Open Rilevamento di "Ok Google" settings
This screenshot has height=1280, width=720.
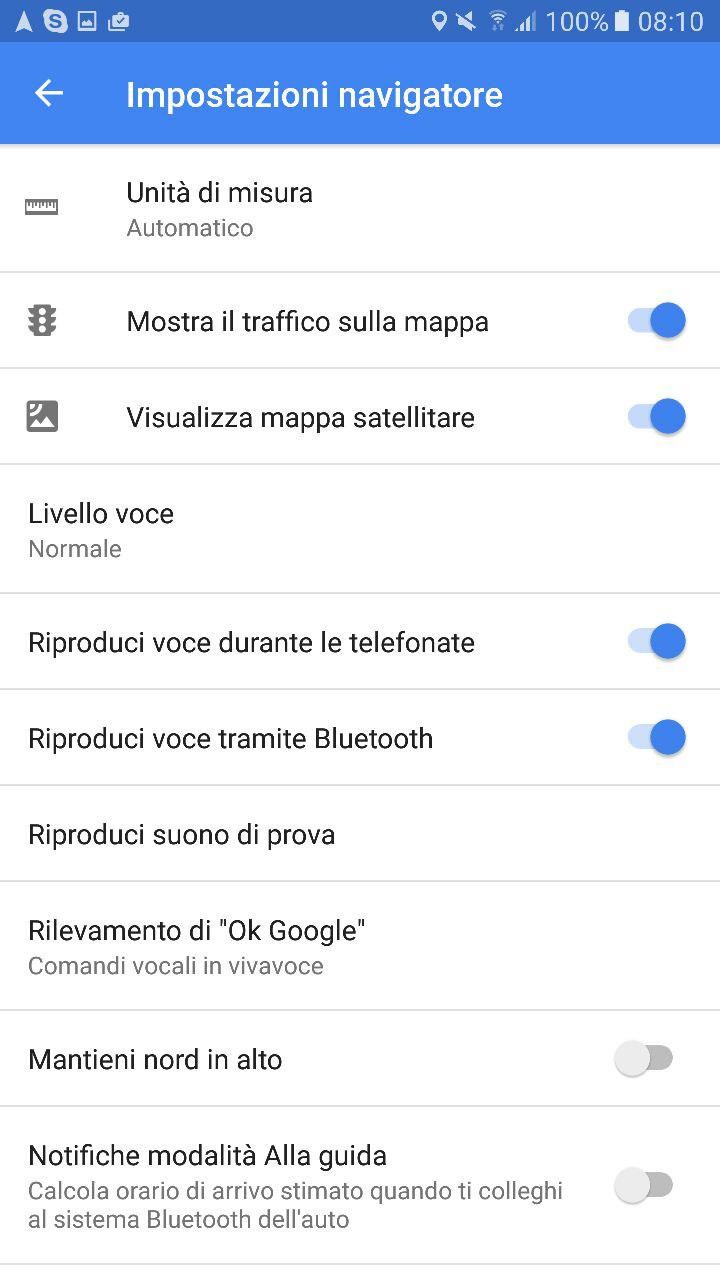(x=360, y=946)
